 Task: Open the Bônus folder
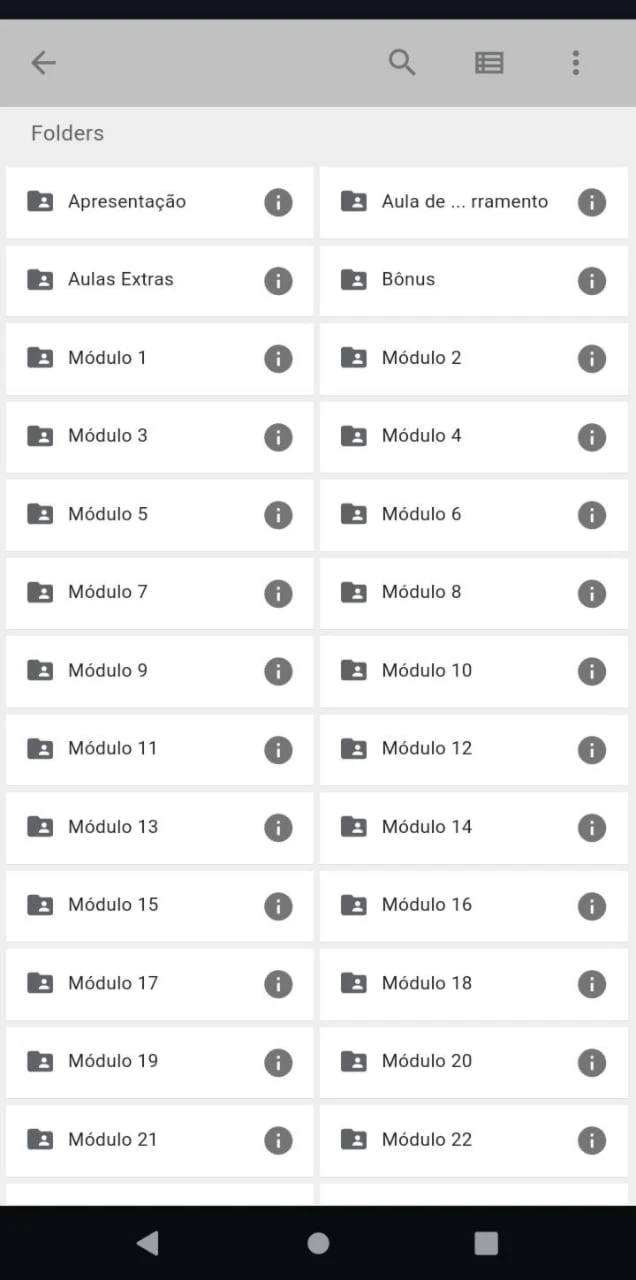coord(474,280)
